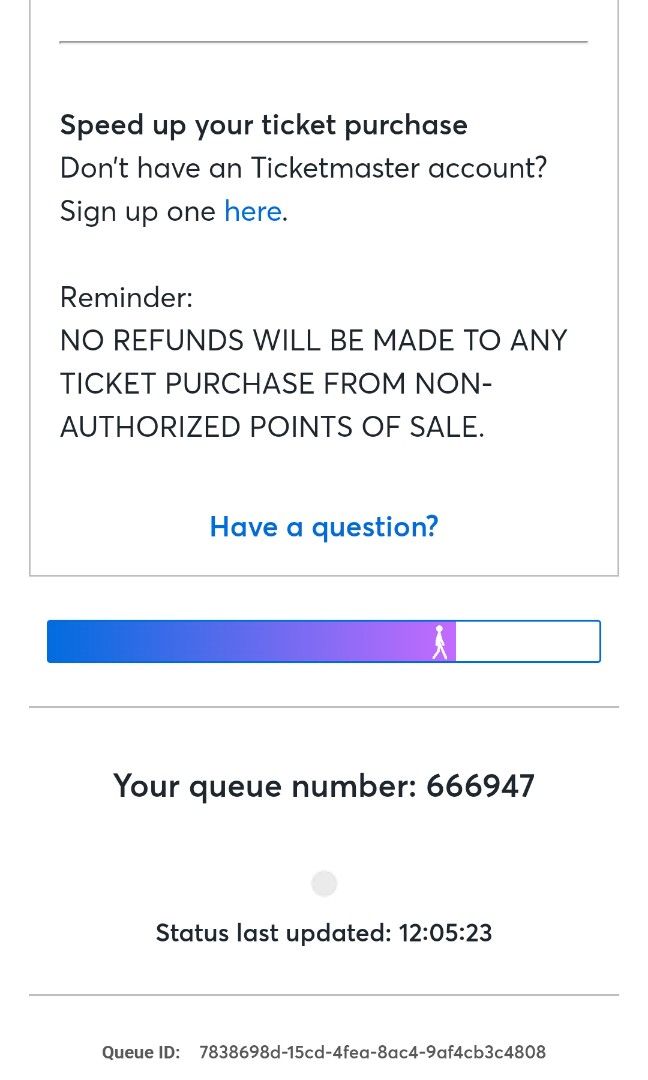Open the 'Have a question?' link
This screenshot has height=1080, width=648.
[x=324, y=526]
